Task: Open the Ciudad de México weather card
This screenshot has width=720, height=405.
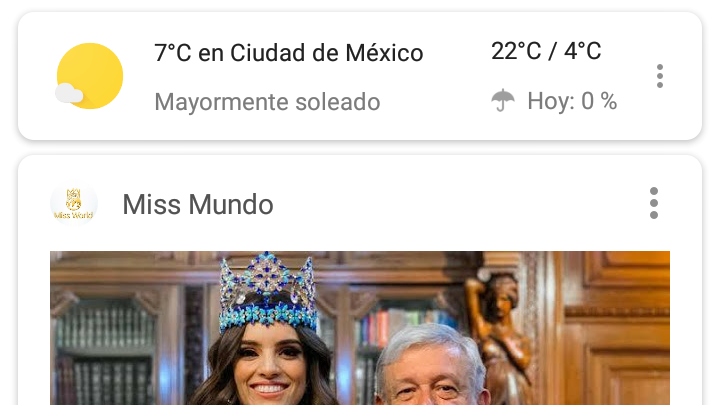Action: pyautogui.click(x=290, y=76)
